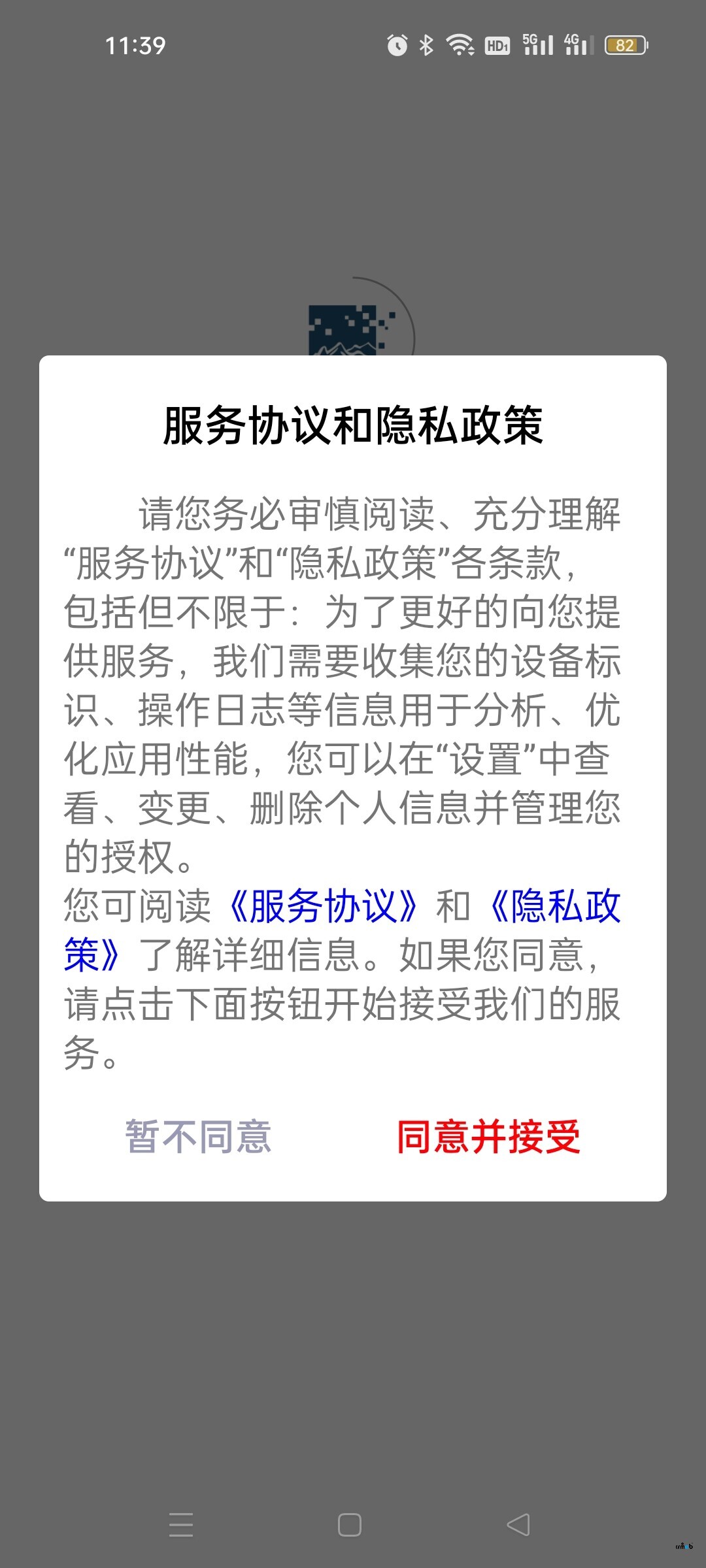This screenshot has height=1568, width=706.
Task: Open the 《服务协议》 link
Action: point(324,907)
